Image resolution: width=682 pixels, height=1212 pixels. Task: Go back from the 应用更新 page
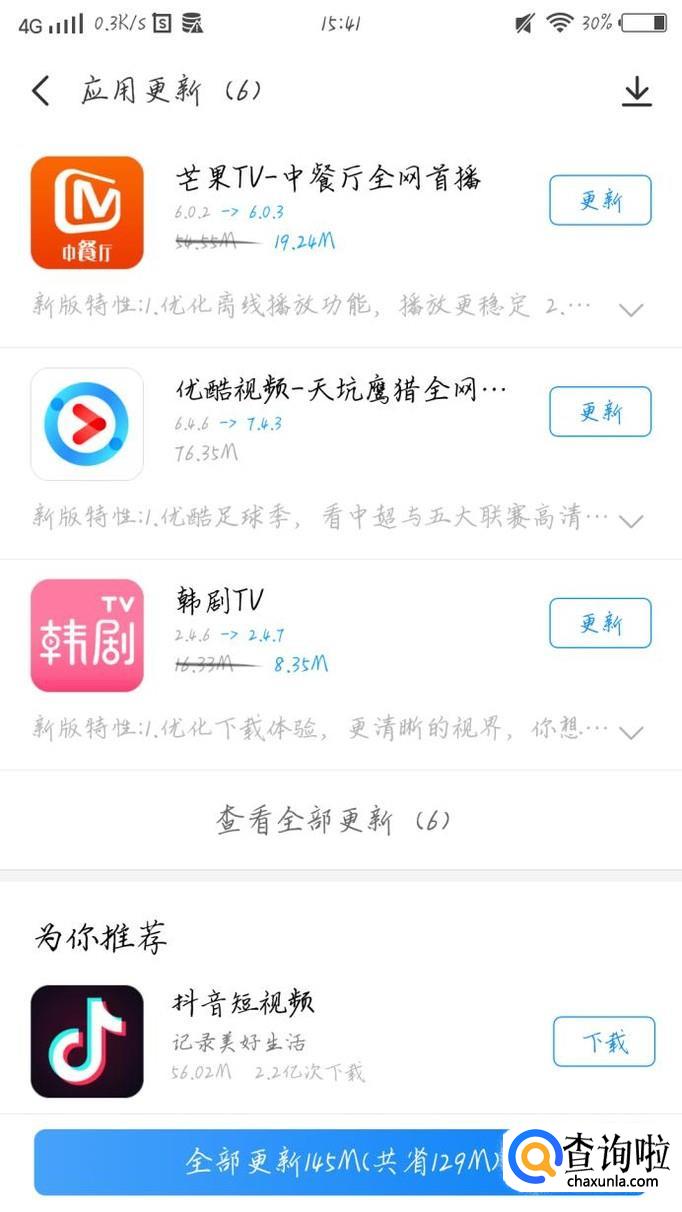click(40, 91)
